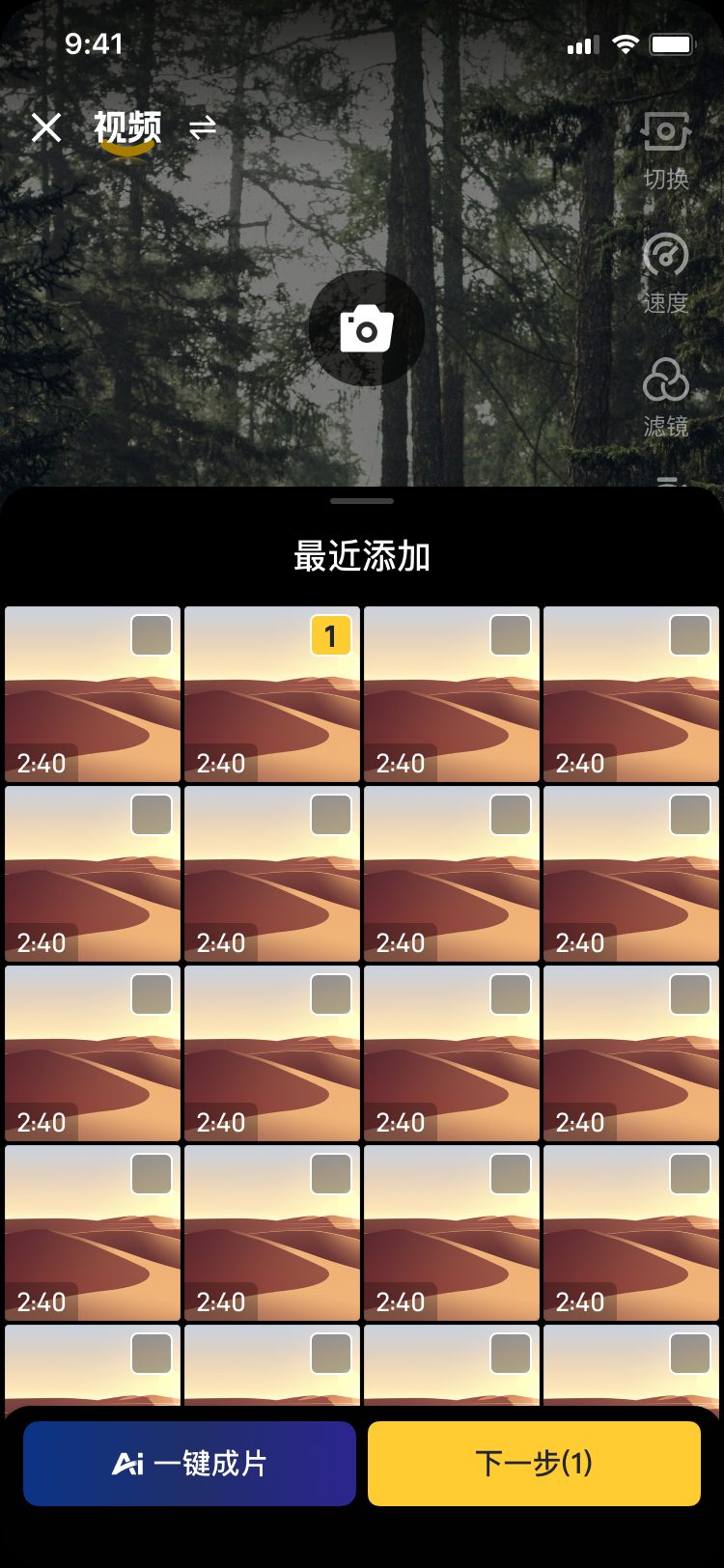Screen dimensions: 724x1568
Task: Tap the sheet's top drag handle
Action: [362, 501]
